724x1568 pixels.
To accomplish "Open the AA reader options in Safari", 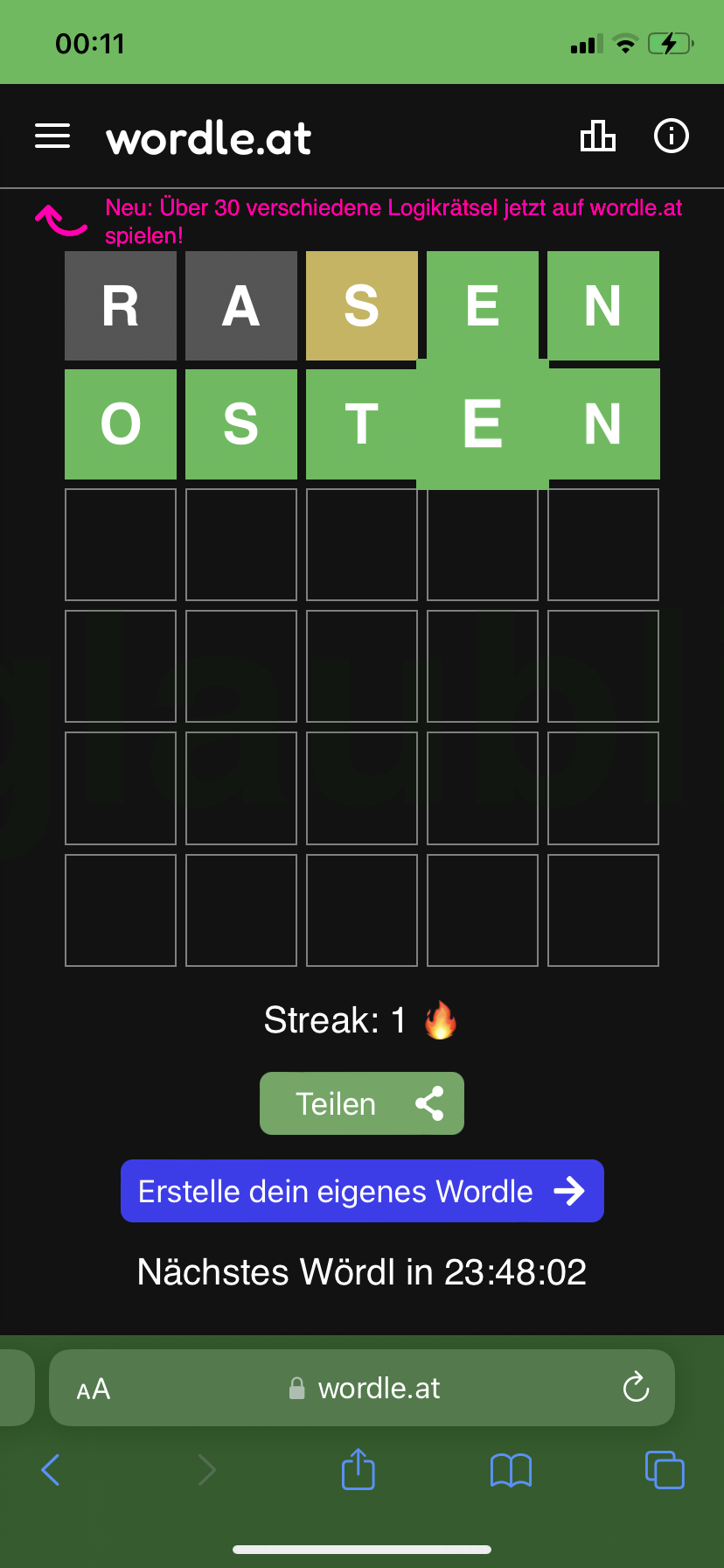I will [x=94, y=1389].
